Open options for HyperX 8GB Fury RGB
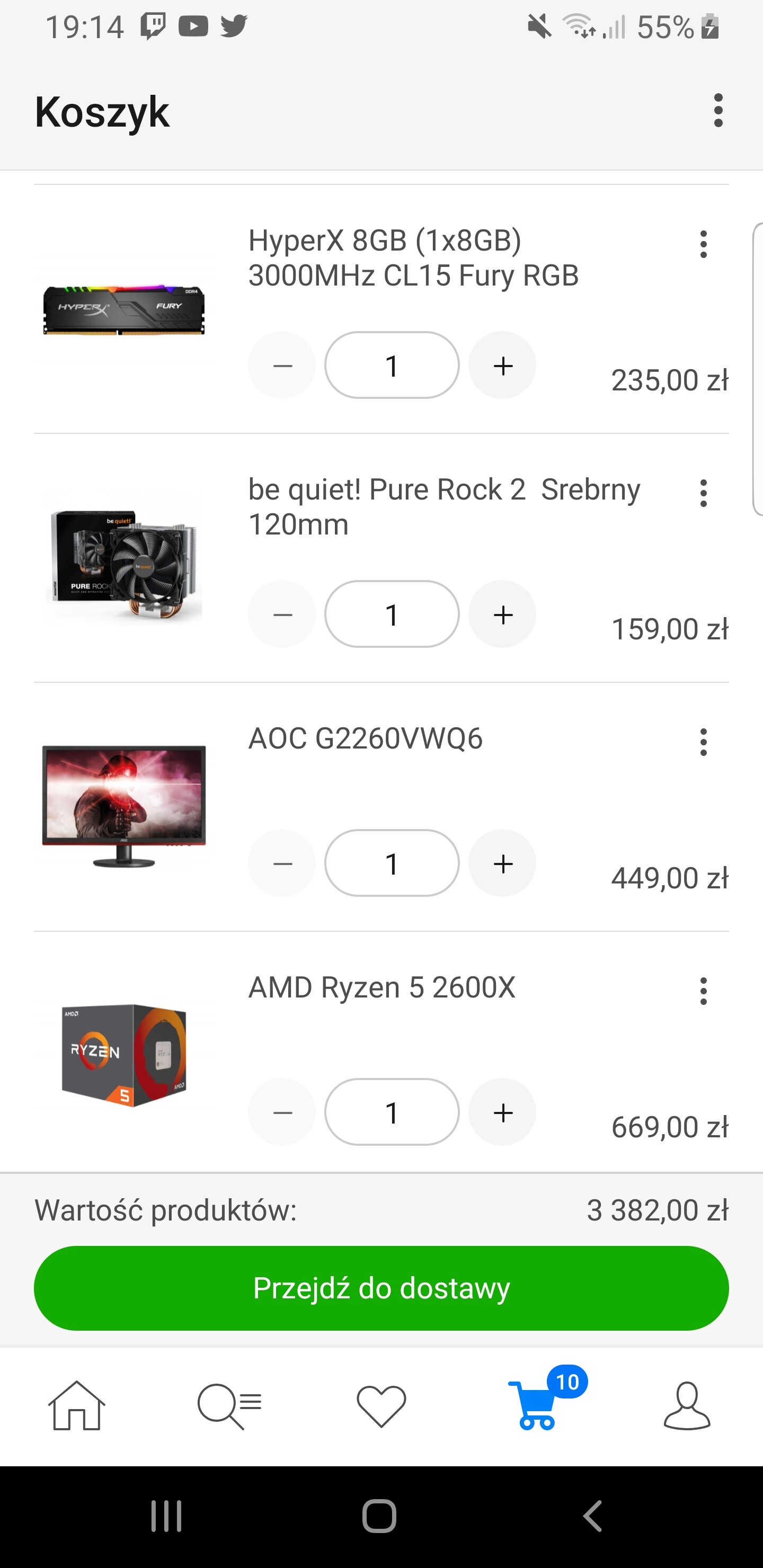 703,245
